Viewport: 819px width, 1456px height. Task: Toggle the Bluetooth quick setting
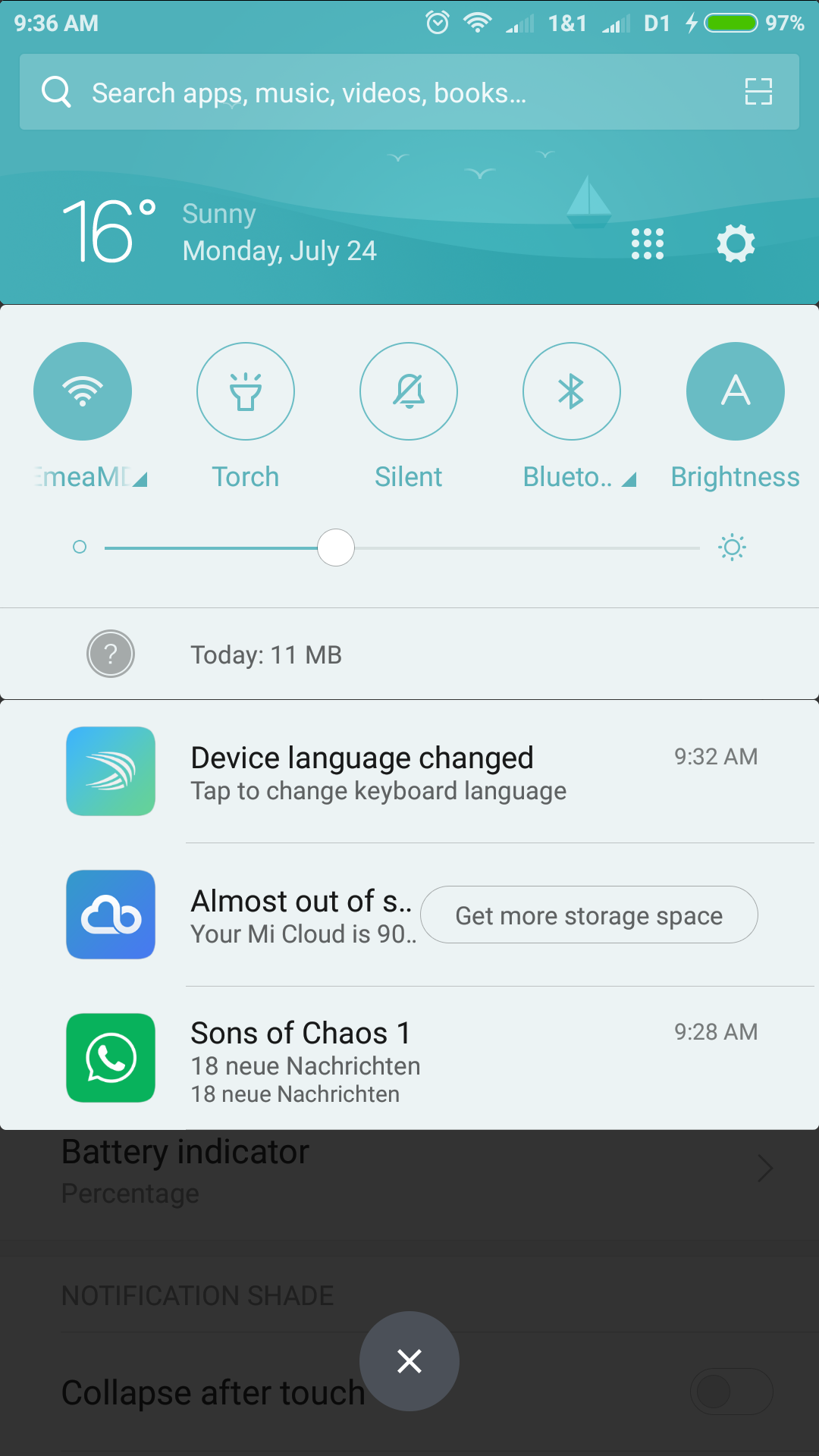[572, 391]
